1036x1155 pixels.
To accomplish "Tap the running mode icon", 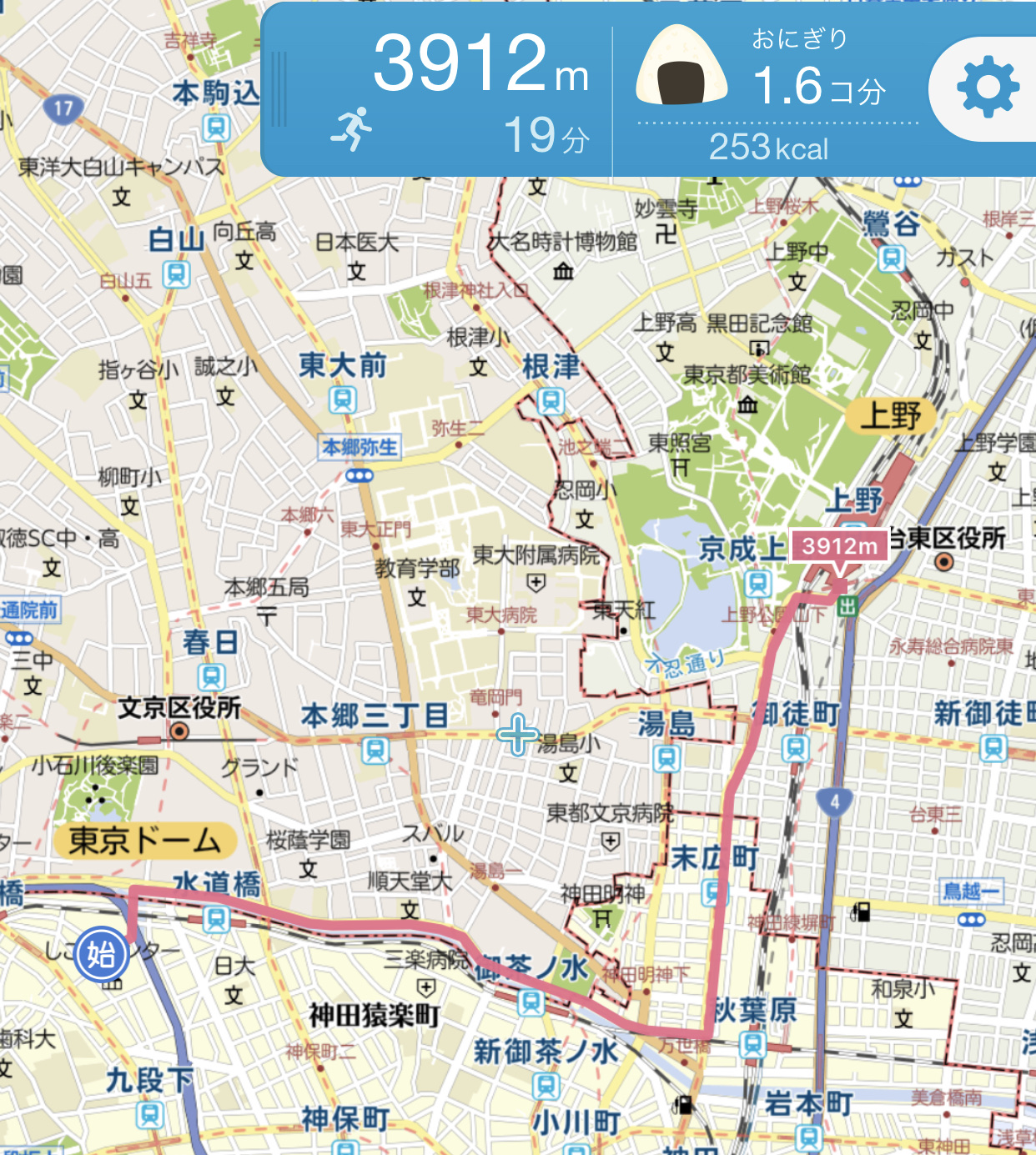I will [x=351, y=129].
